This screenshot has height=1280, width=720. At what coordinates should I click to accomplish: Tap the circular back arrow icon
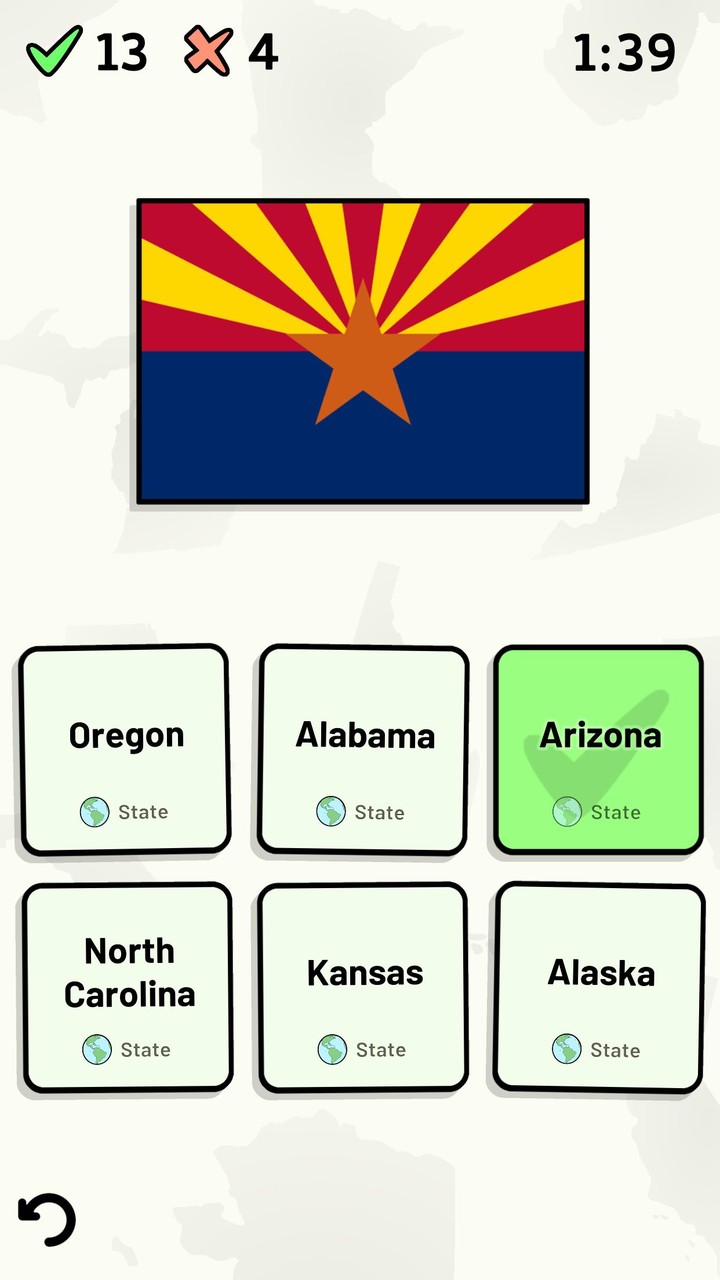47,1220
